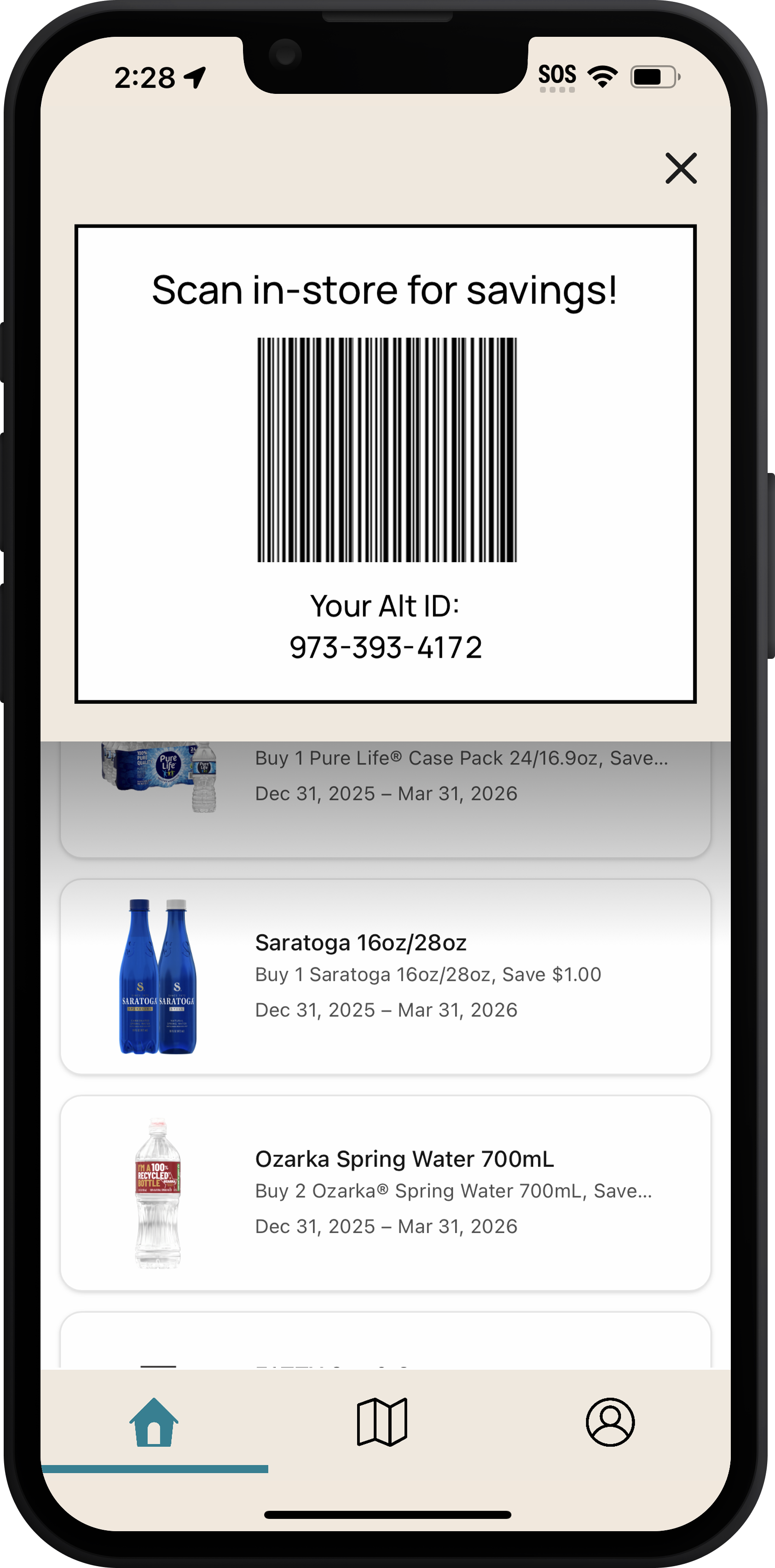
Task: Open the profile tab
Action: pyautogui.click(x=610, y=1422)
